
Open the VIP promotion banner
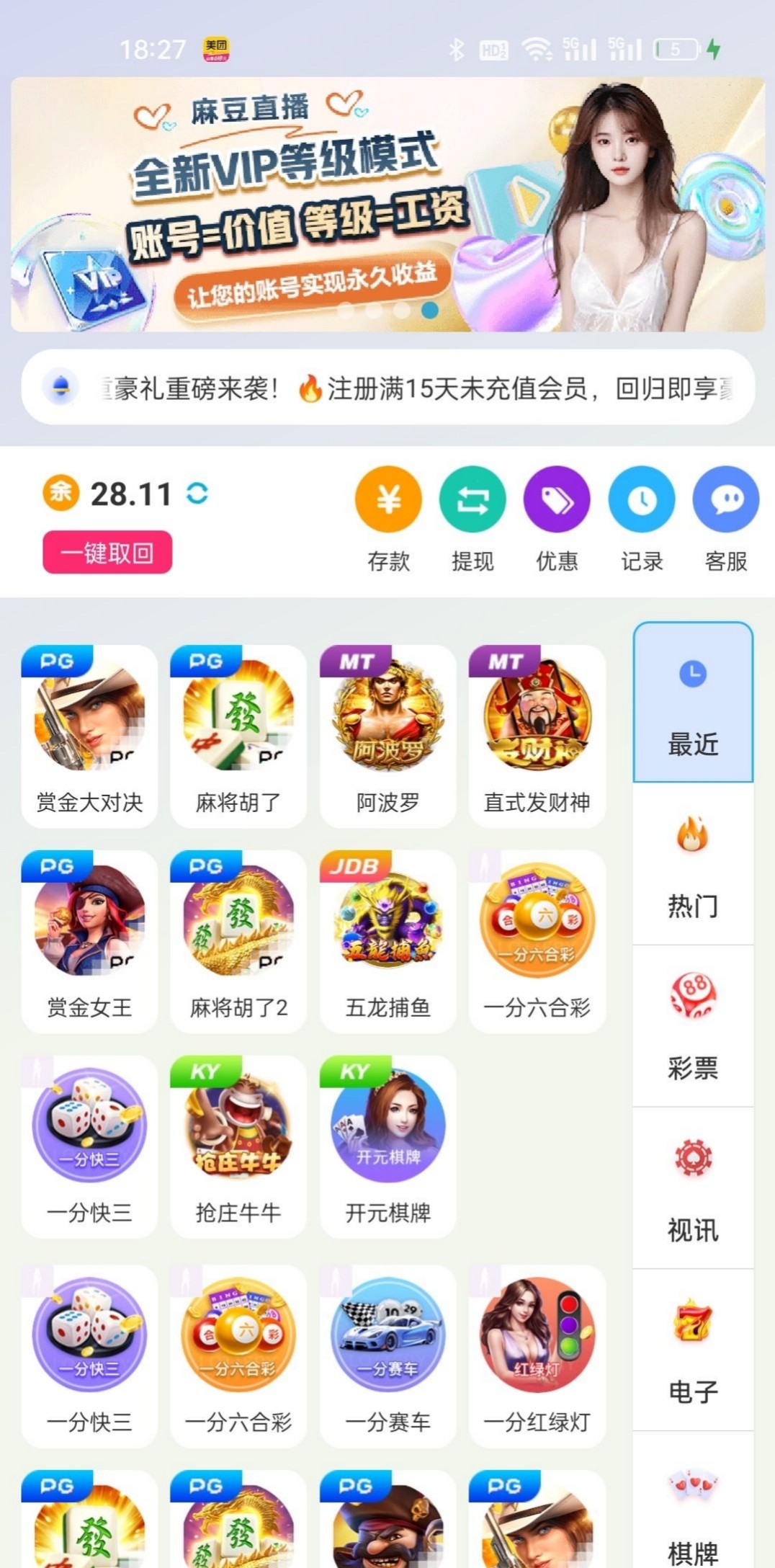click(387, 205)
